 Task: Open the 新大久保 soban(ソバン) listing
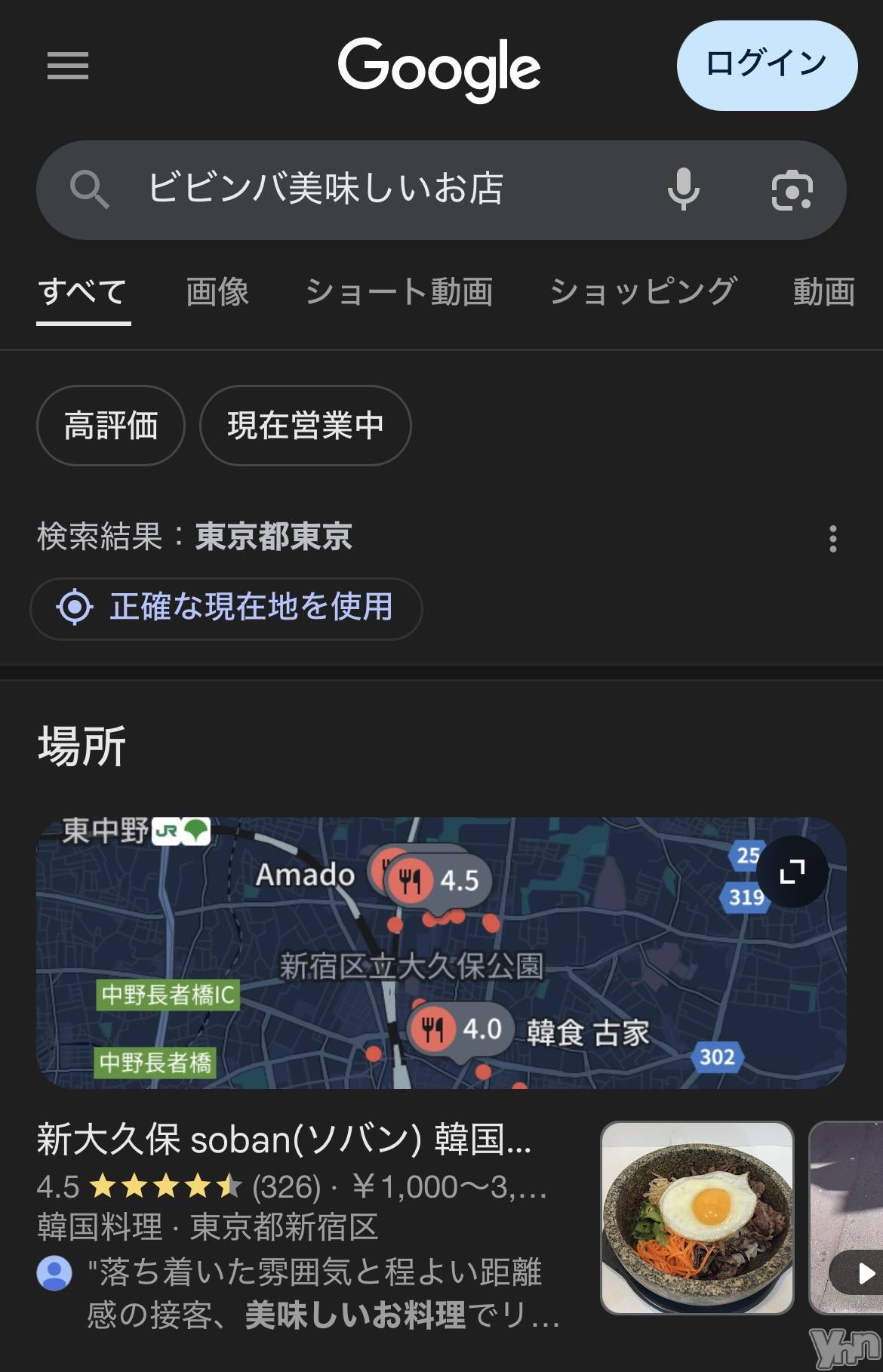pos(284,1140)
